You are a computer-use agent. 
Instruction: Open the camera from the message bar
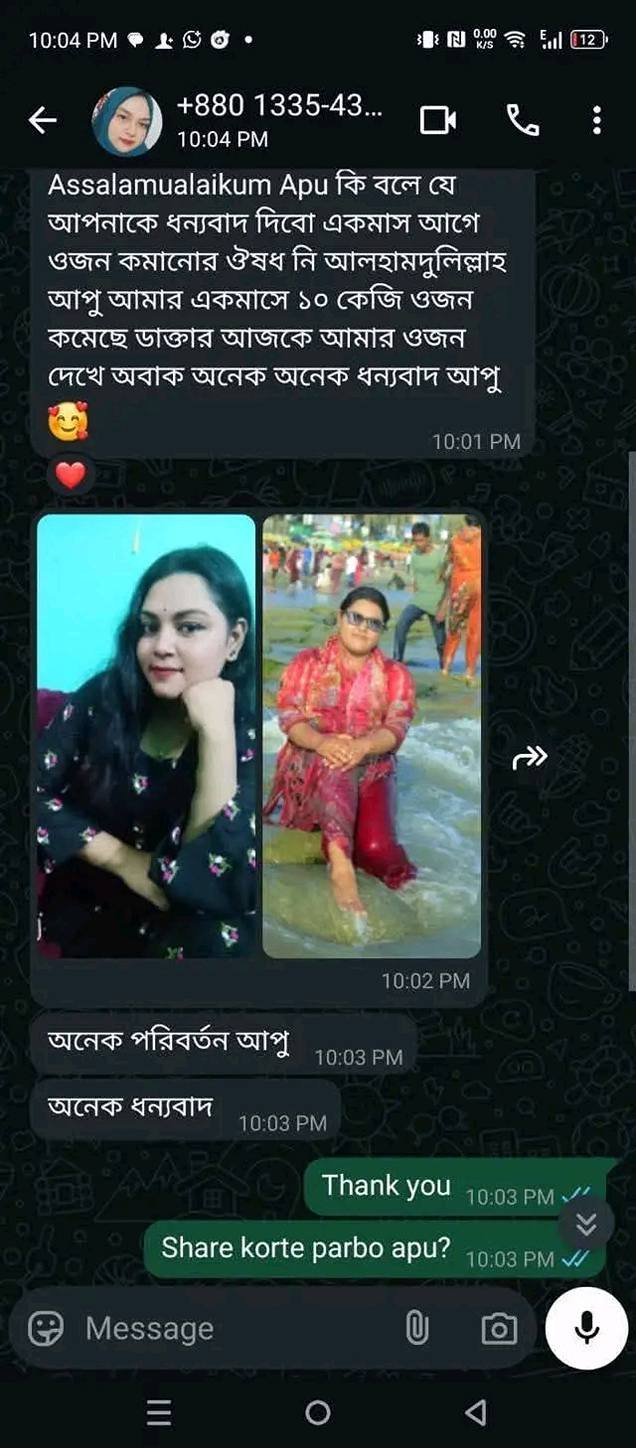coord(499,1328)
